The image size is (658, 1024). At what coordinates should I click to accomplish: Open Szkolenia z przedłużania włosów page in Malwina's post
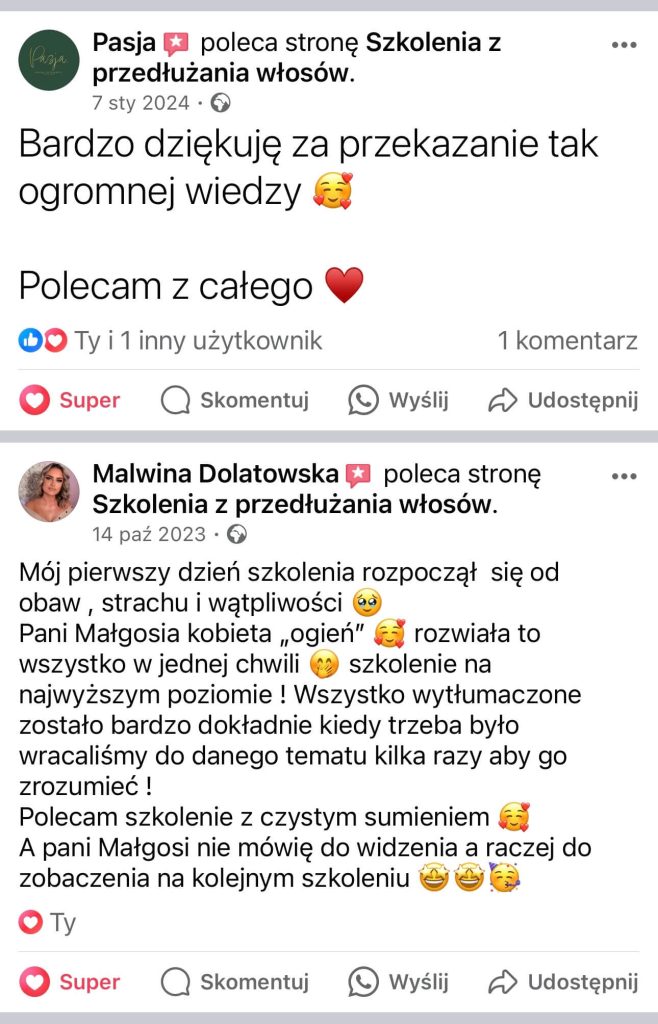coord(293,504)
